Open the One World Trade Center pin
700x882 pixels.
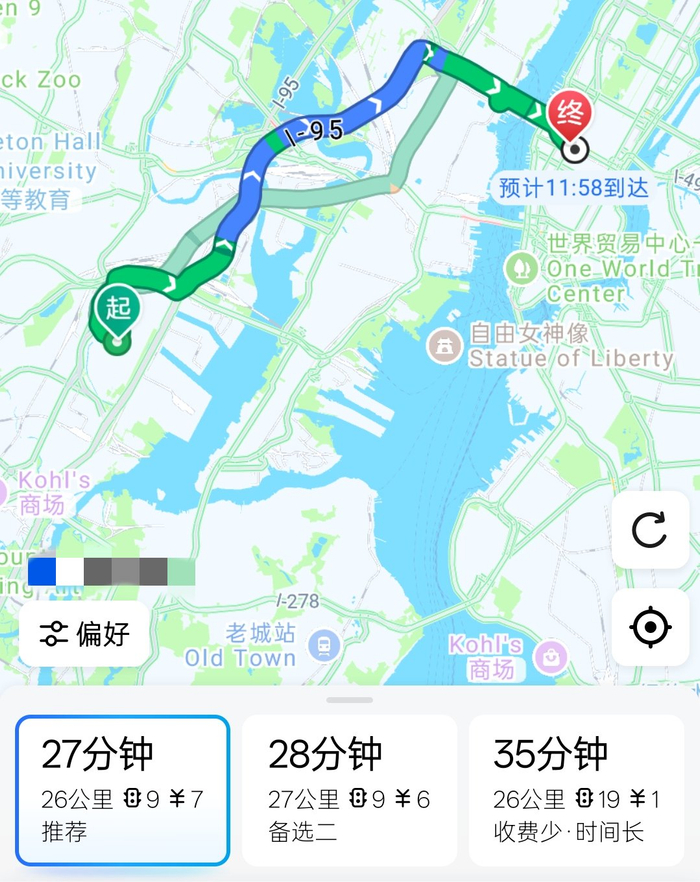(520, 268)
